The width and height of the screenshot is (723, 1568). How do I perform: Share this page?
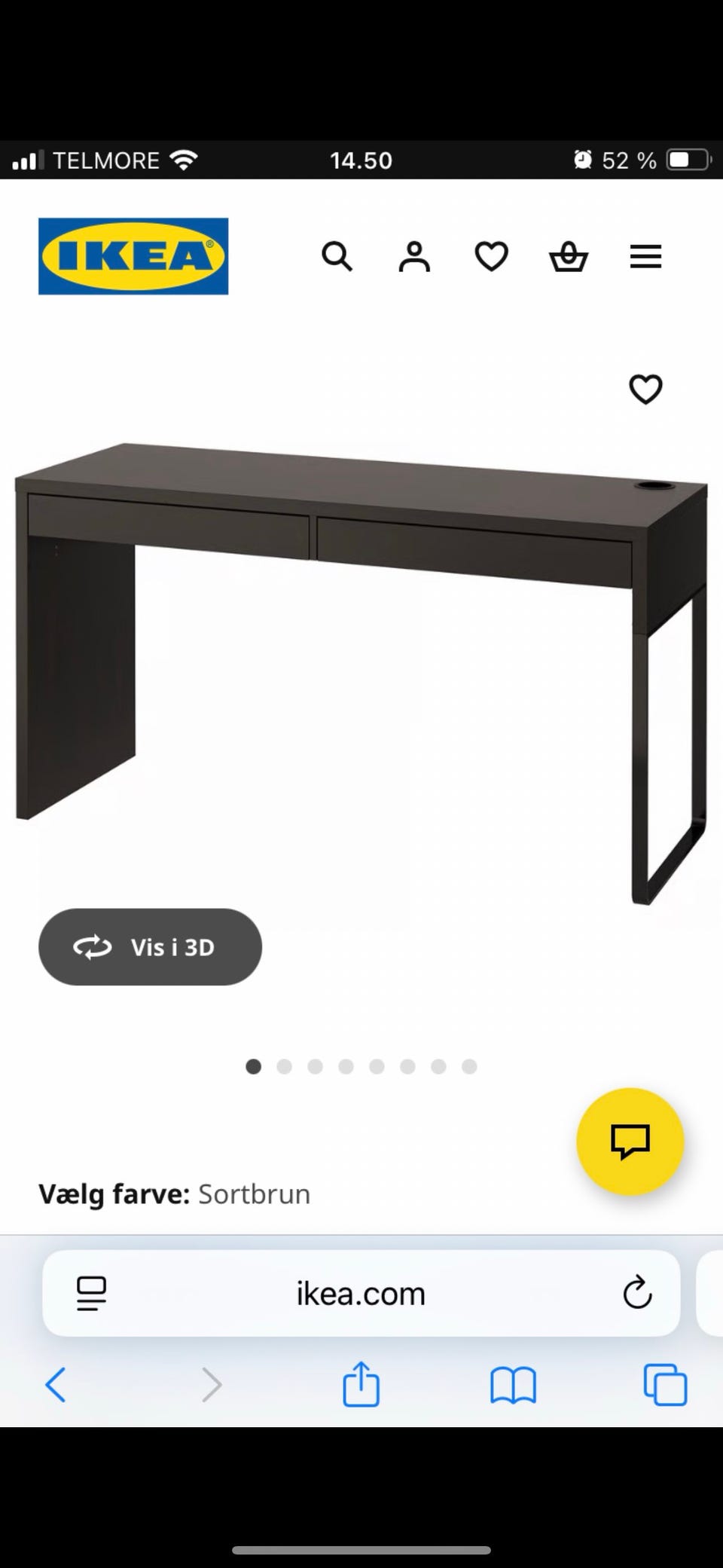361,1384
